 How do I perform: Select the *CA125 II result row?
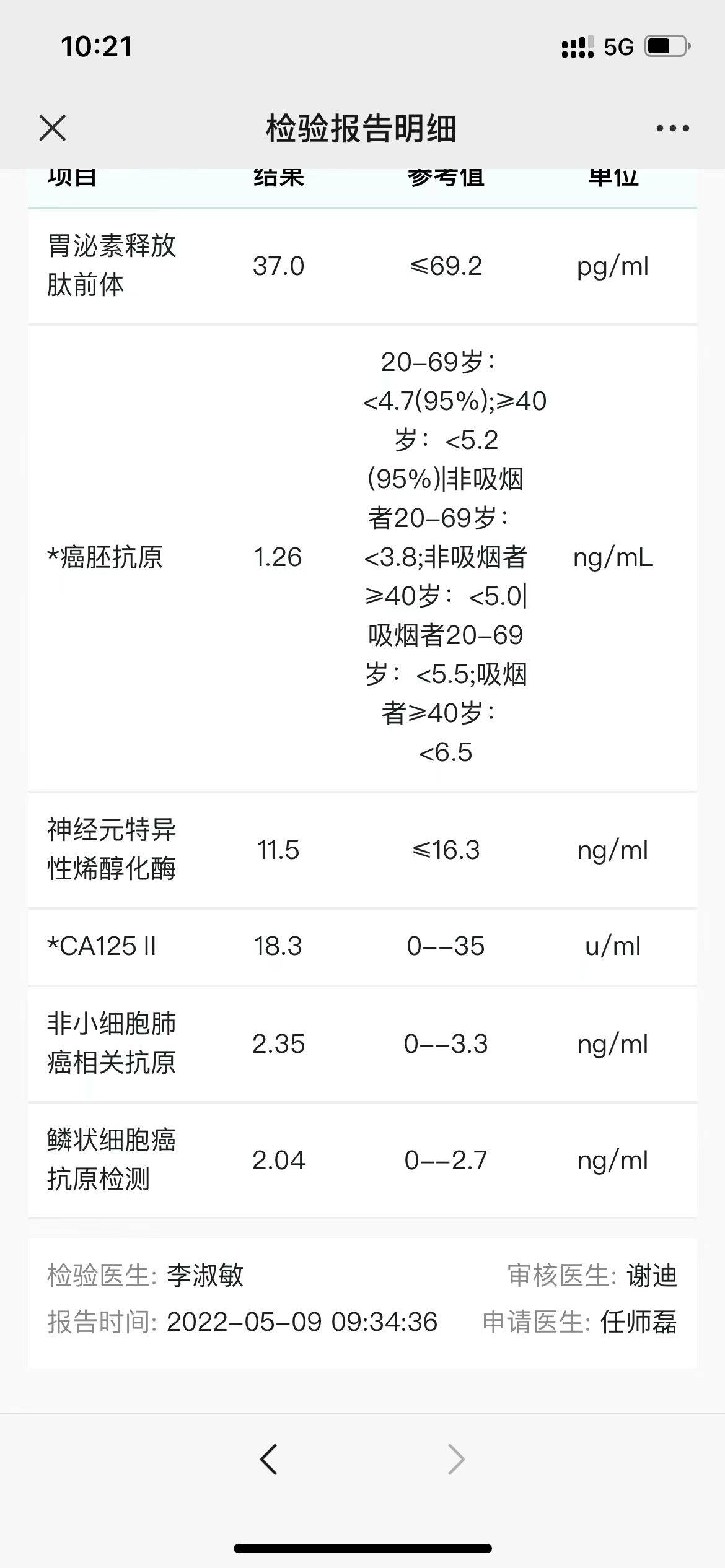coord(362,946)
